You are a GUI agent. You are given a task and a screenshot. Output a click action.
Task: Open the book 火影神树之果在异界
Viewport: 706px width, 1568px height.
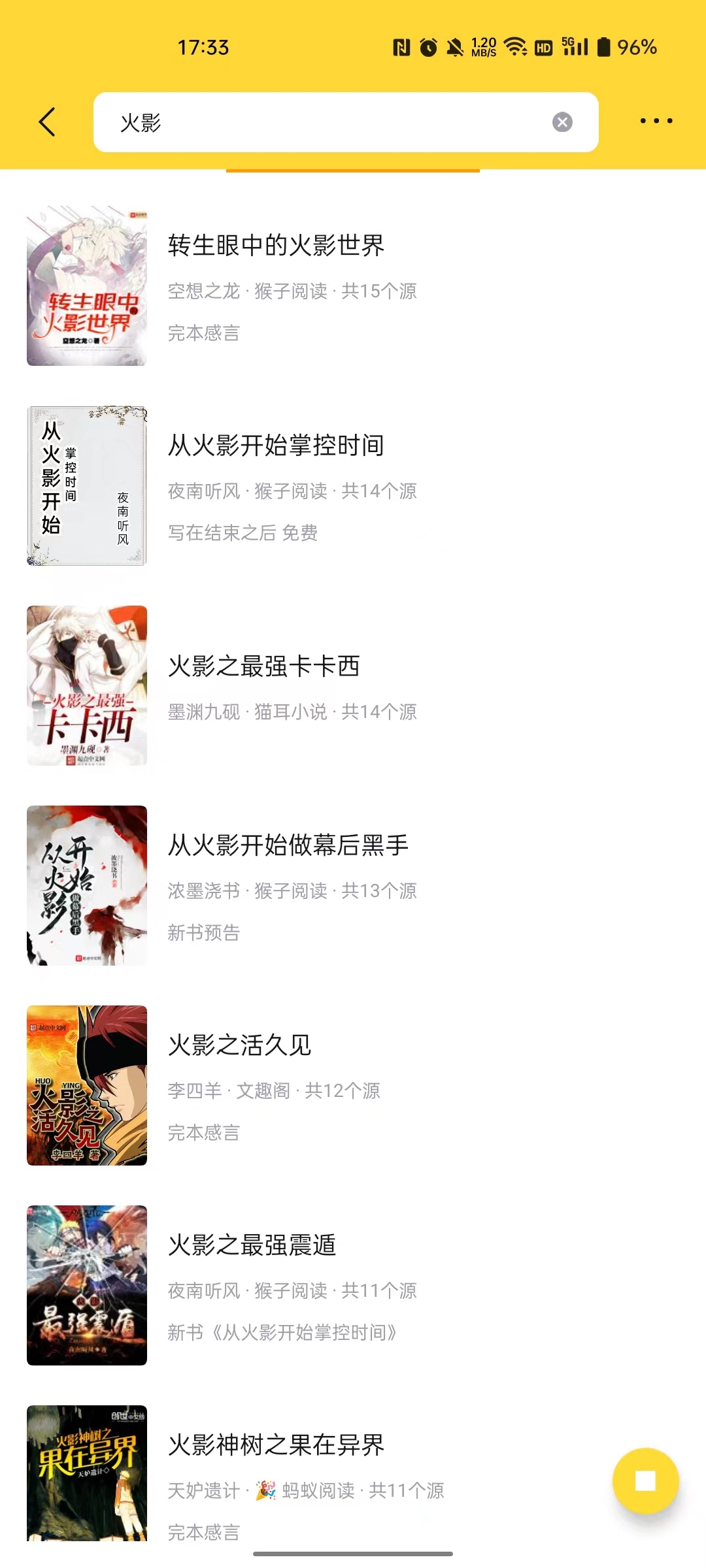tap(276, 1445)
